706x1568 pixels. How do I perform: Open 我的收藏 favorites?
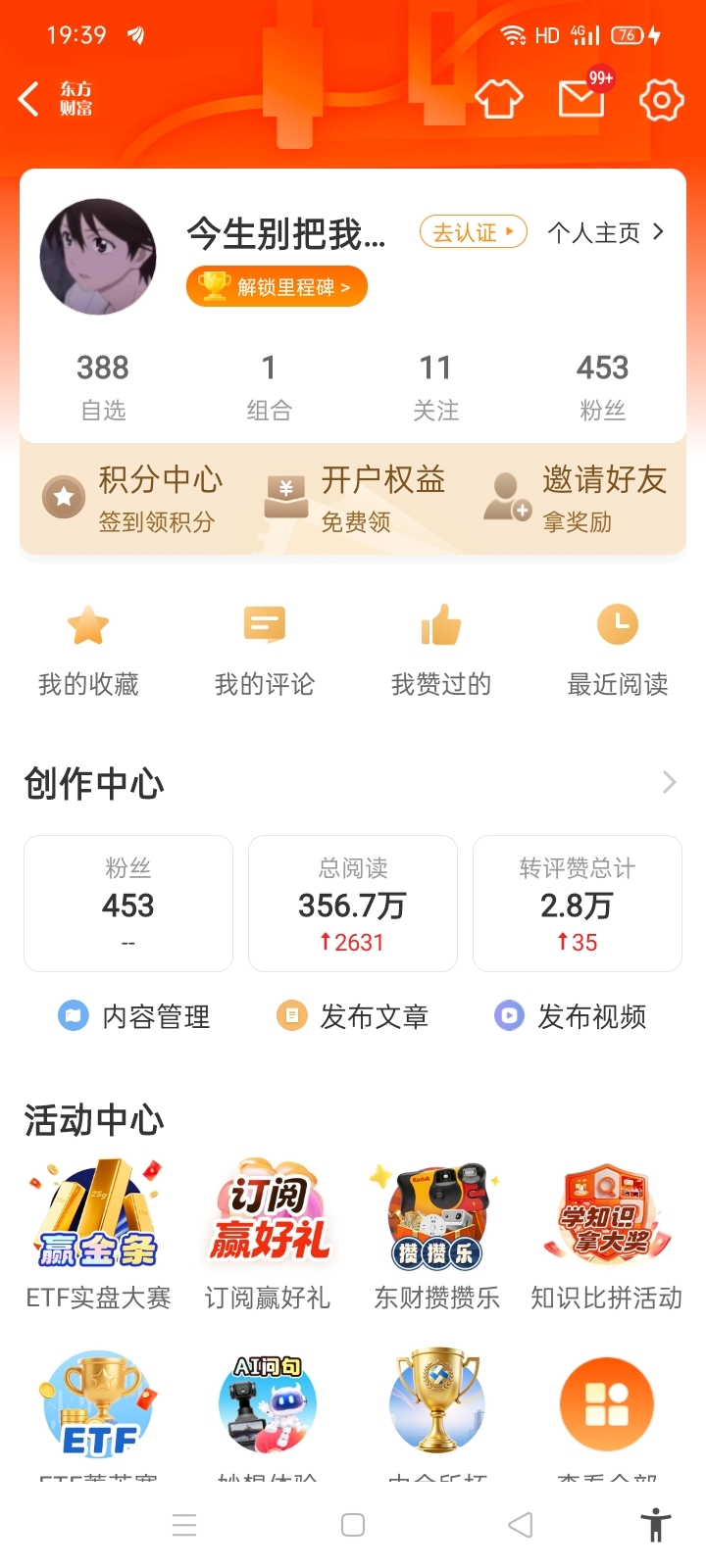88,651
